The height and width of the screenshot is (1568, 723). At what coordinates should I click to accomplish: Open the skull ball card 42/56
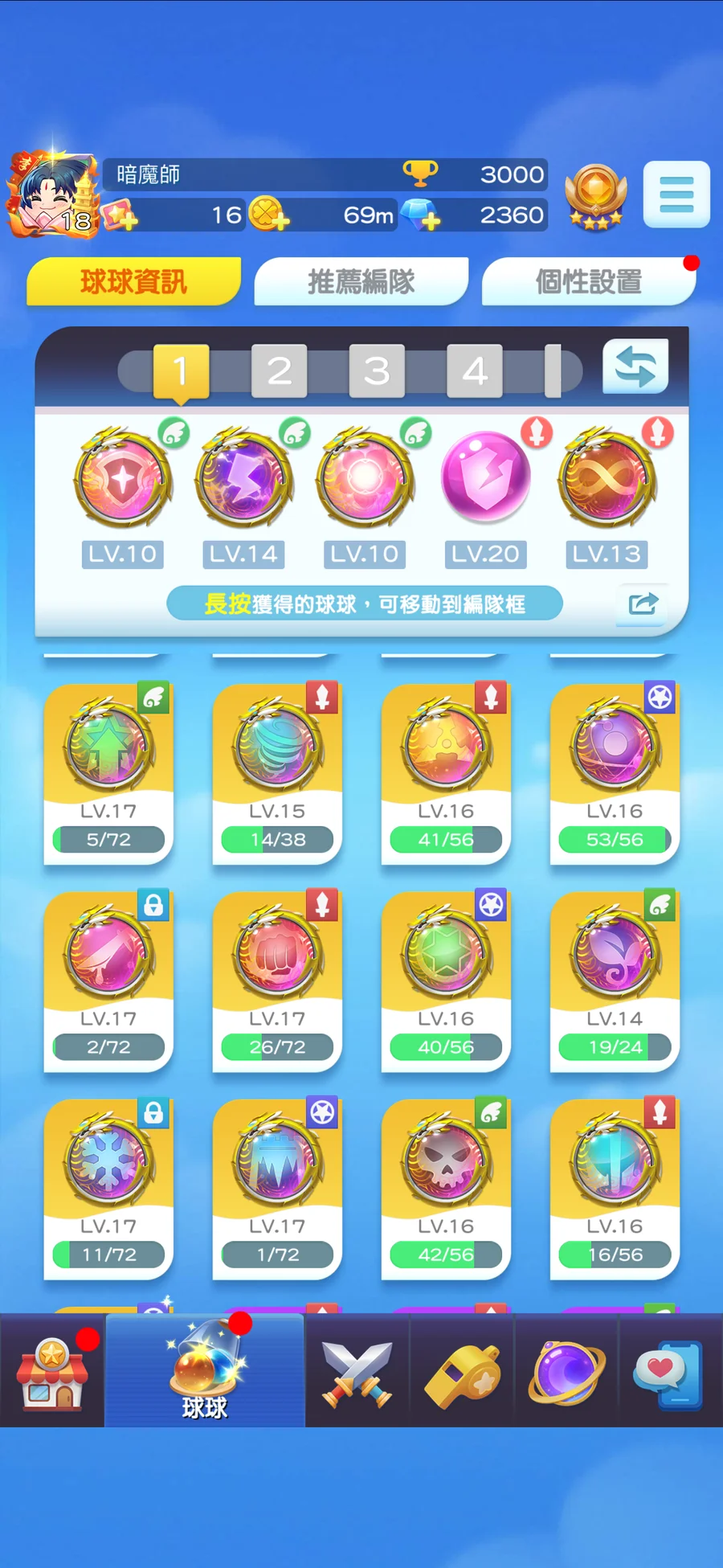tap(445, 1188)
